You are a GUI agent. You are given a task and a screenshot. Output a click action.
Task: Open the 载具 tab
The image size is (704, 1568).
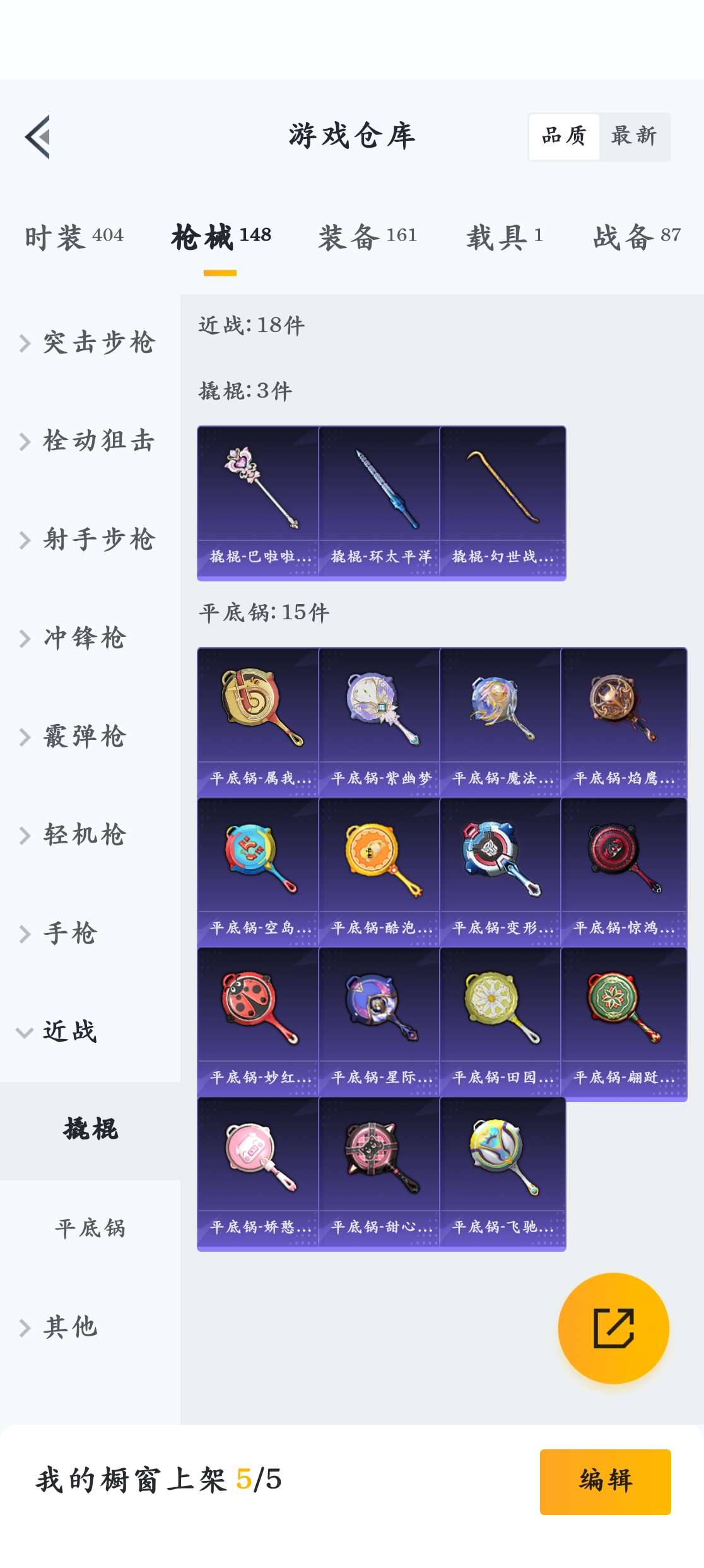pos(504,237)
